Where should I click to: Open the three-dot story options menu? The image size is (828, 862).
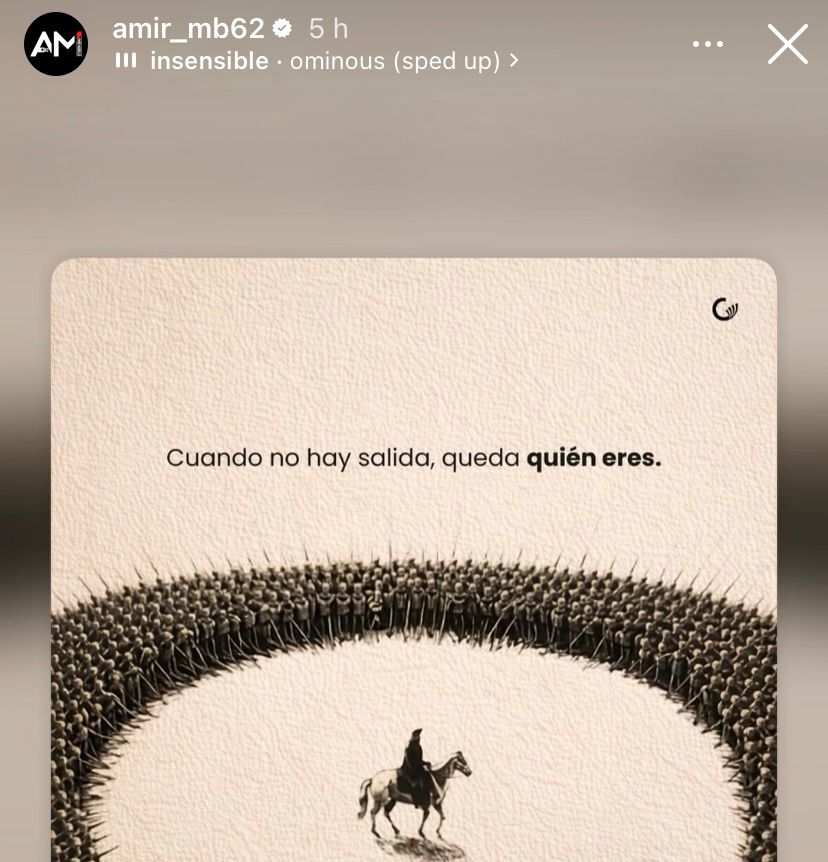tap(707, 44)
